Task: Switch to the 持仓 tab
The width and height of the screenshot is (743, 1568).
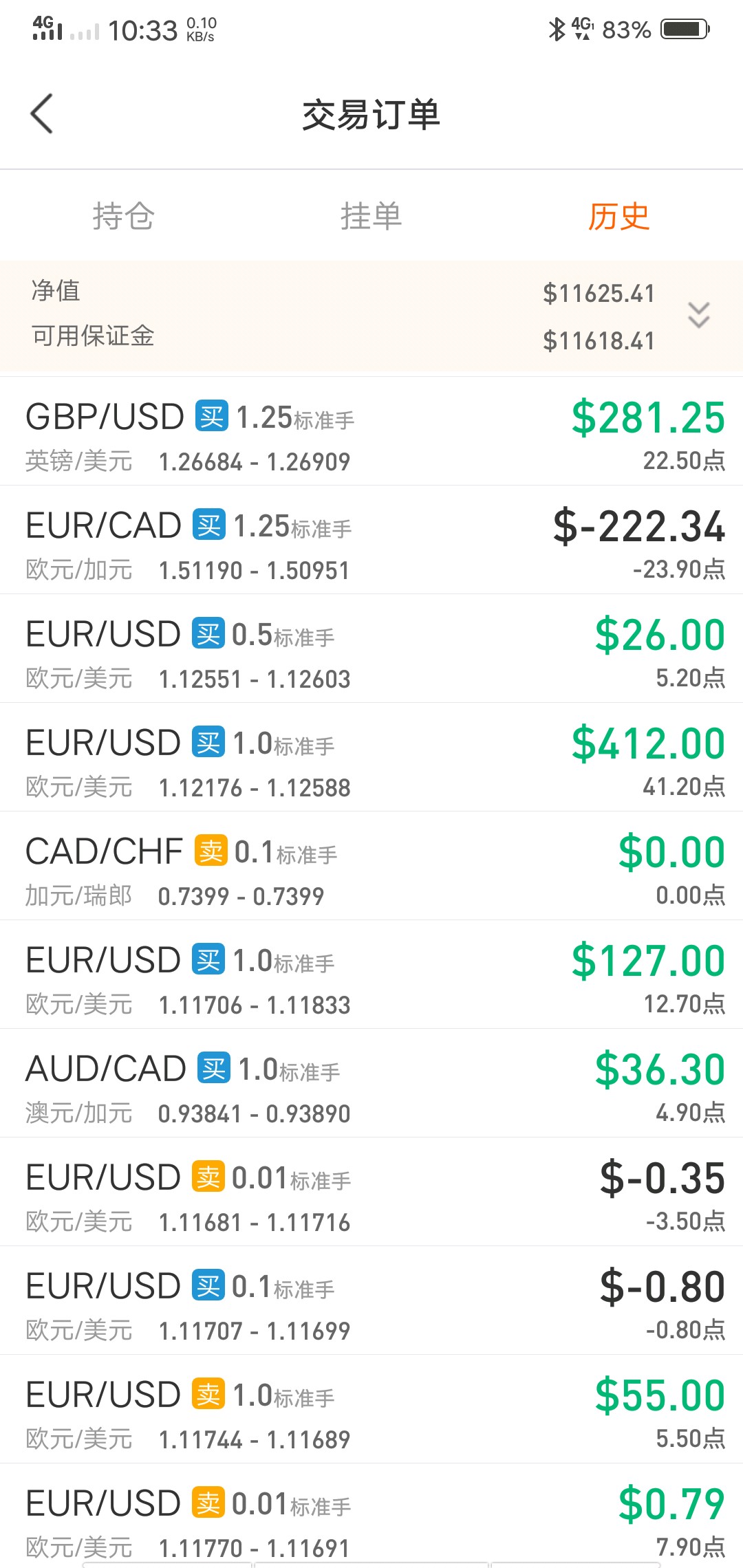Action: click(124, 216)
